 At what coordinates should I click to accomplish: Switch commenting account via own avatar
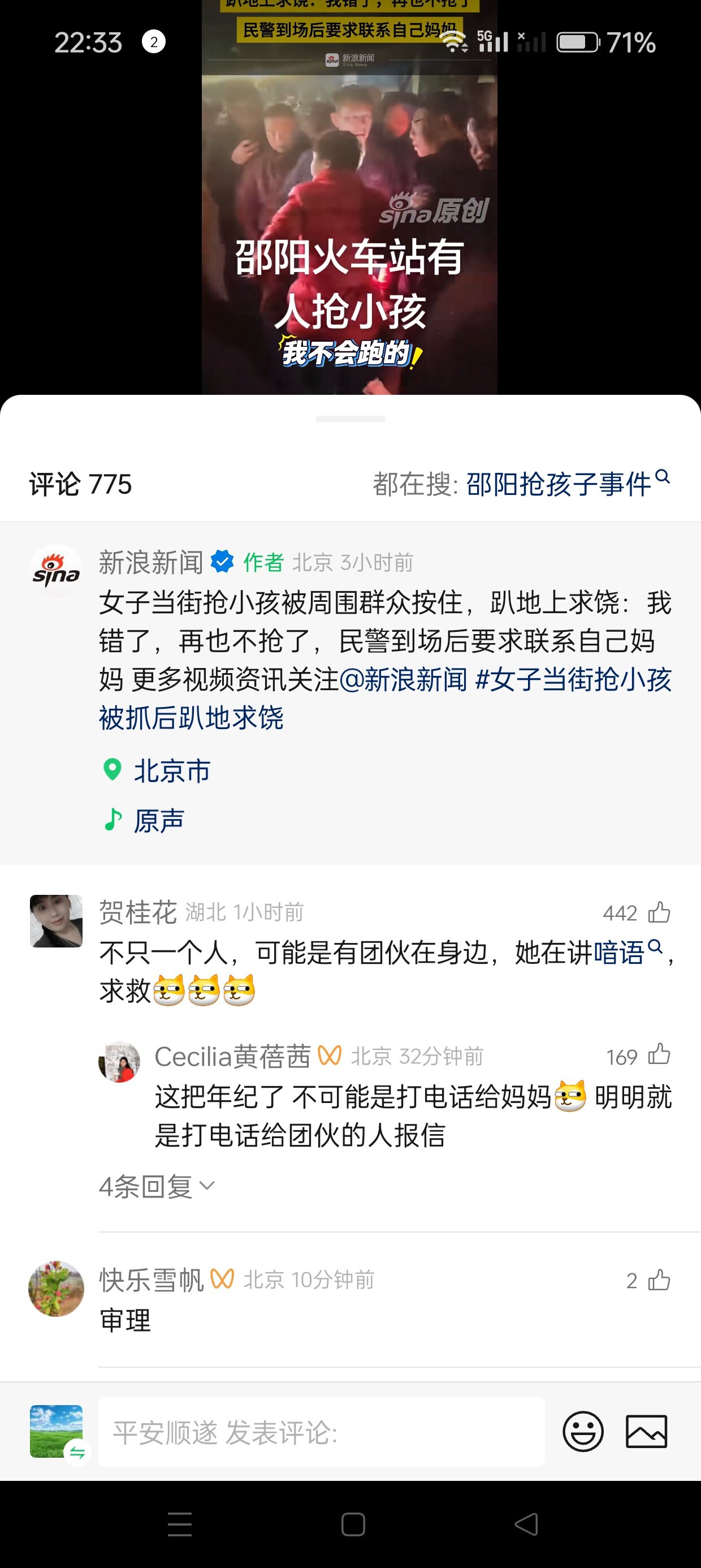tap(56, 1432)
